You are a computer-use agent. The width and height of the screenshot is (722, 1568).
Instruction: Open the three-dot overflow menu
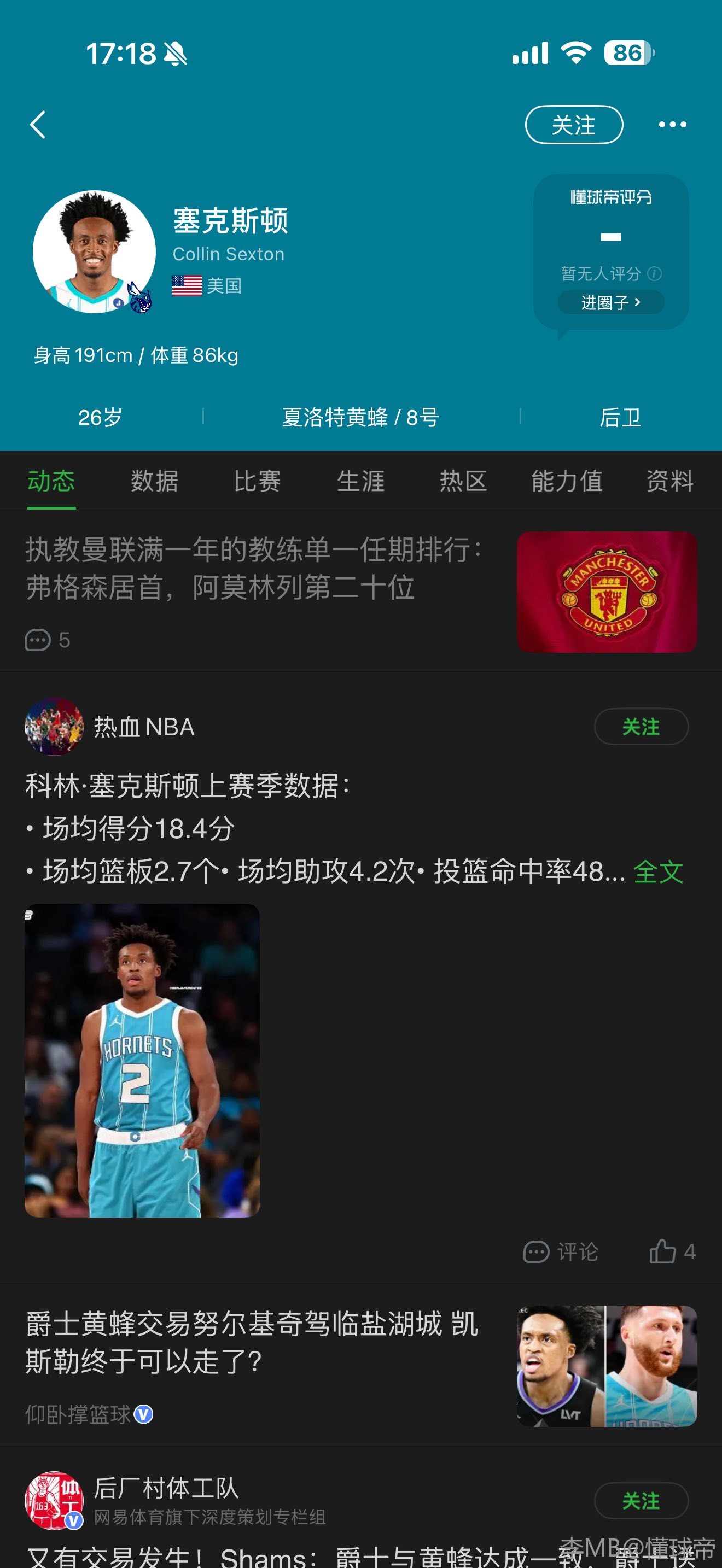[x=672, y=125]
